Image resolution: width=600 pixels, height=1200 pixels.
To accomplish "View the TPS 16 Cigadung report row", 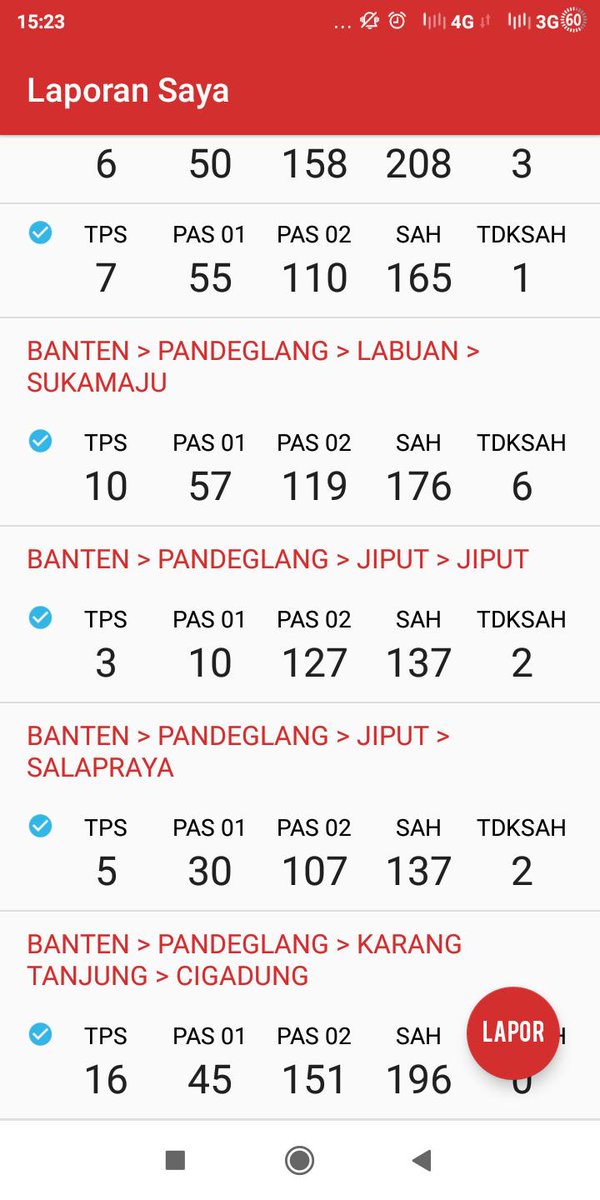I will click(300, 1015).
